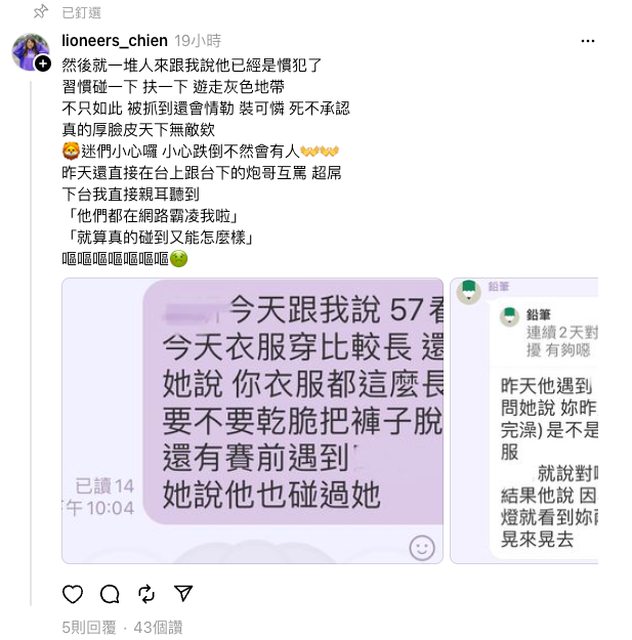Like this post with the heart icon
The image size is (632, 640).
tap(73, 594)
